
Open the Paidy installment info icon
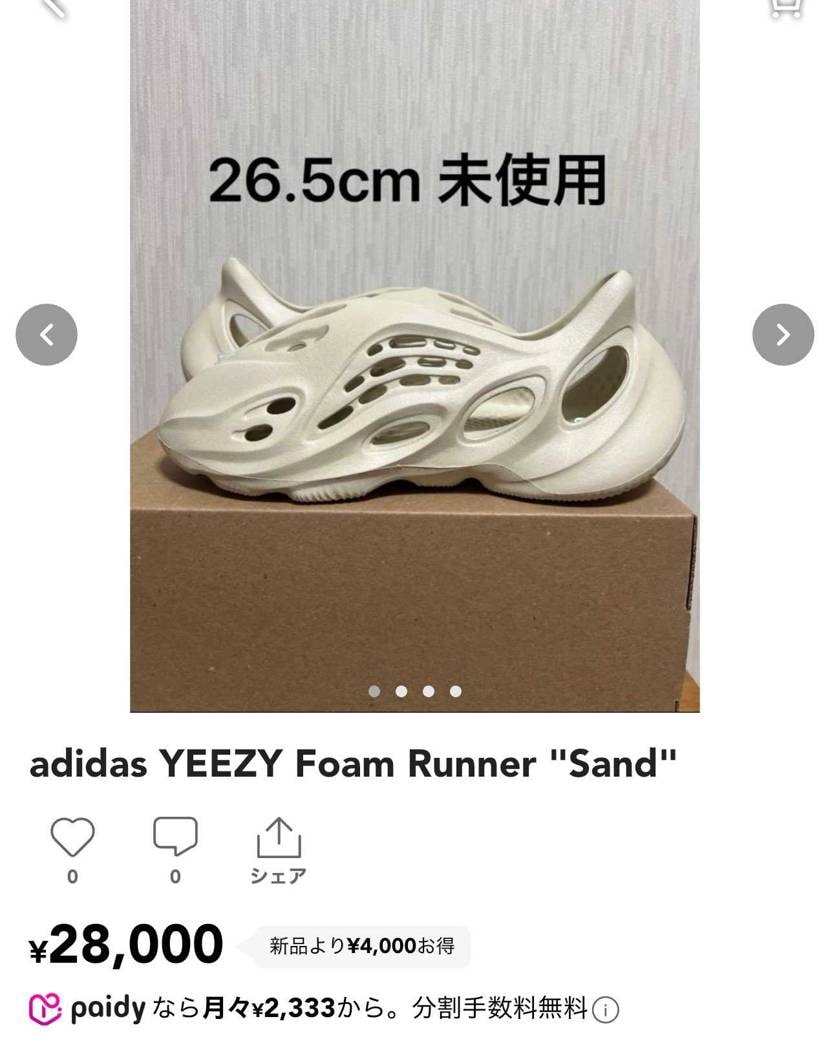[606, 1010]
